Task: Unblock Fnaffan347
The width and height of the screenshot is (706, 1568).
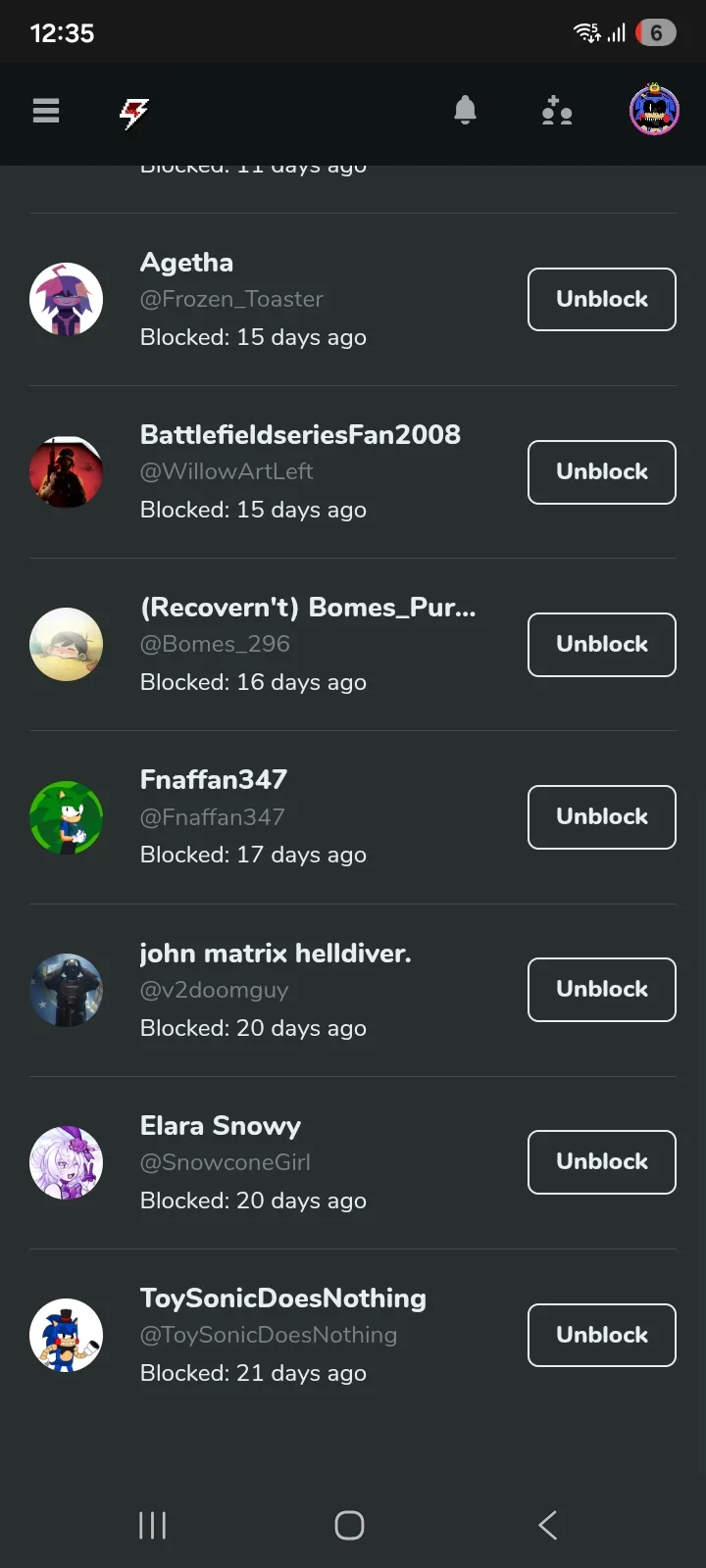Action: (x=601, y=816)
